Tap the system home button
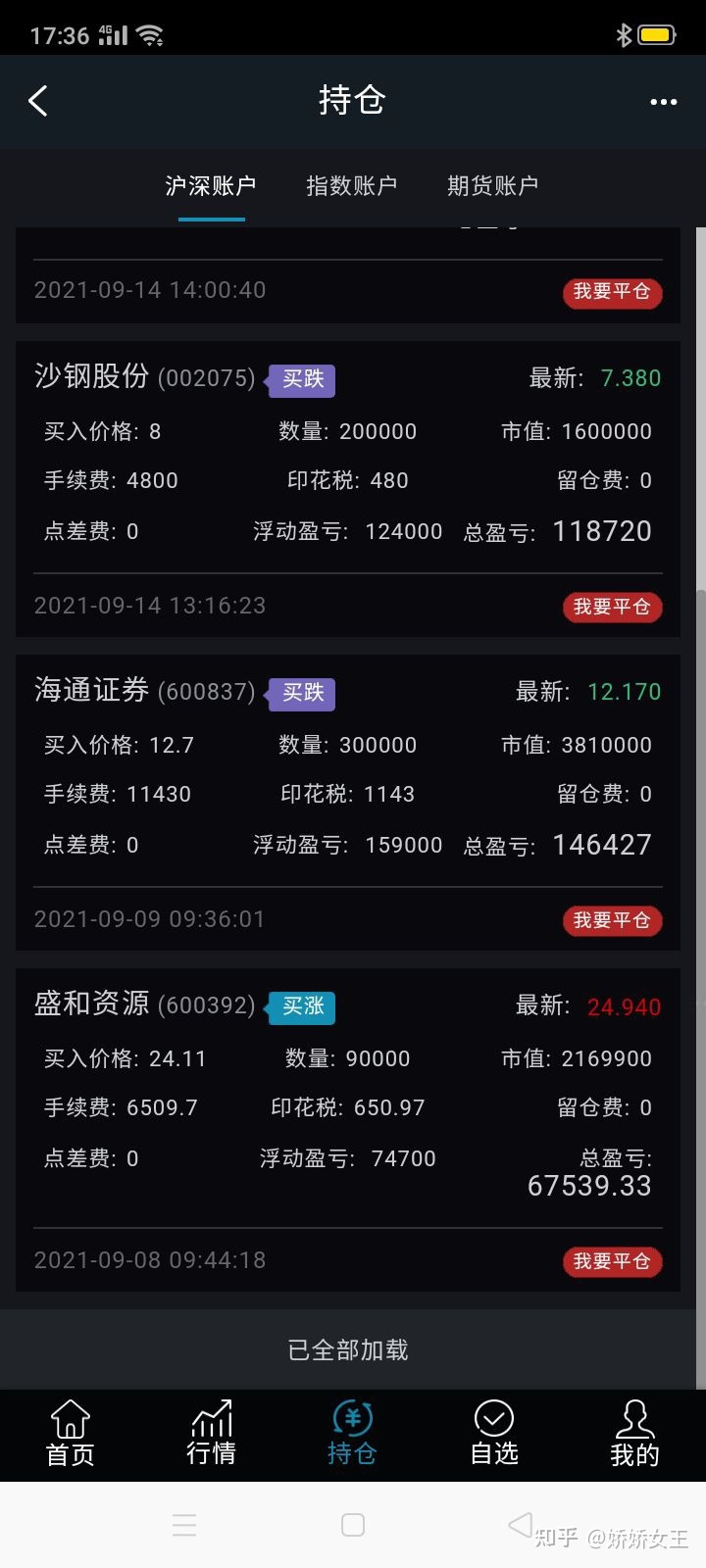 point(353,1525)
